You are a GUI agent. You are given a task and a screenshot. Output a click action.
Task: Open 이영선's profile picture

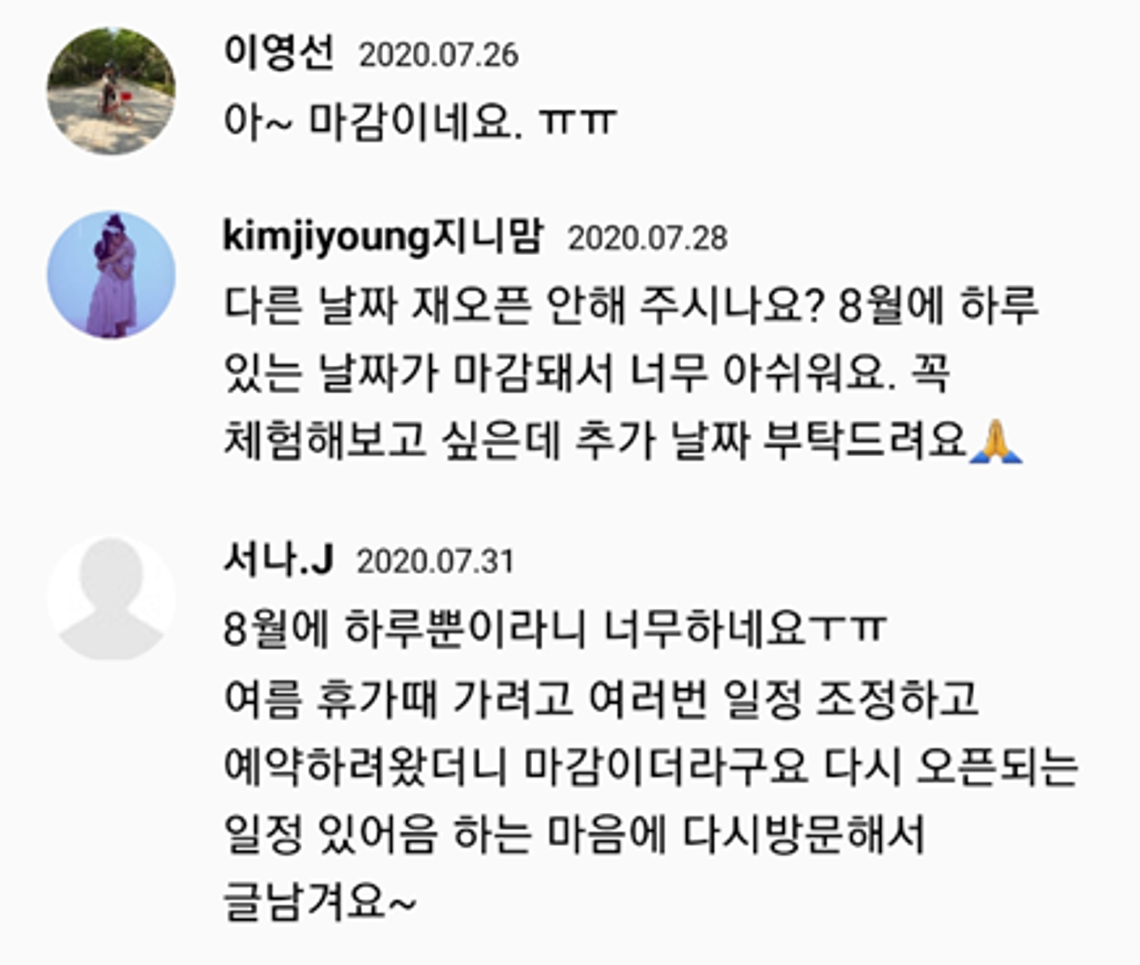pyautogui.click(x=111, y=91)
